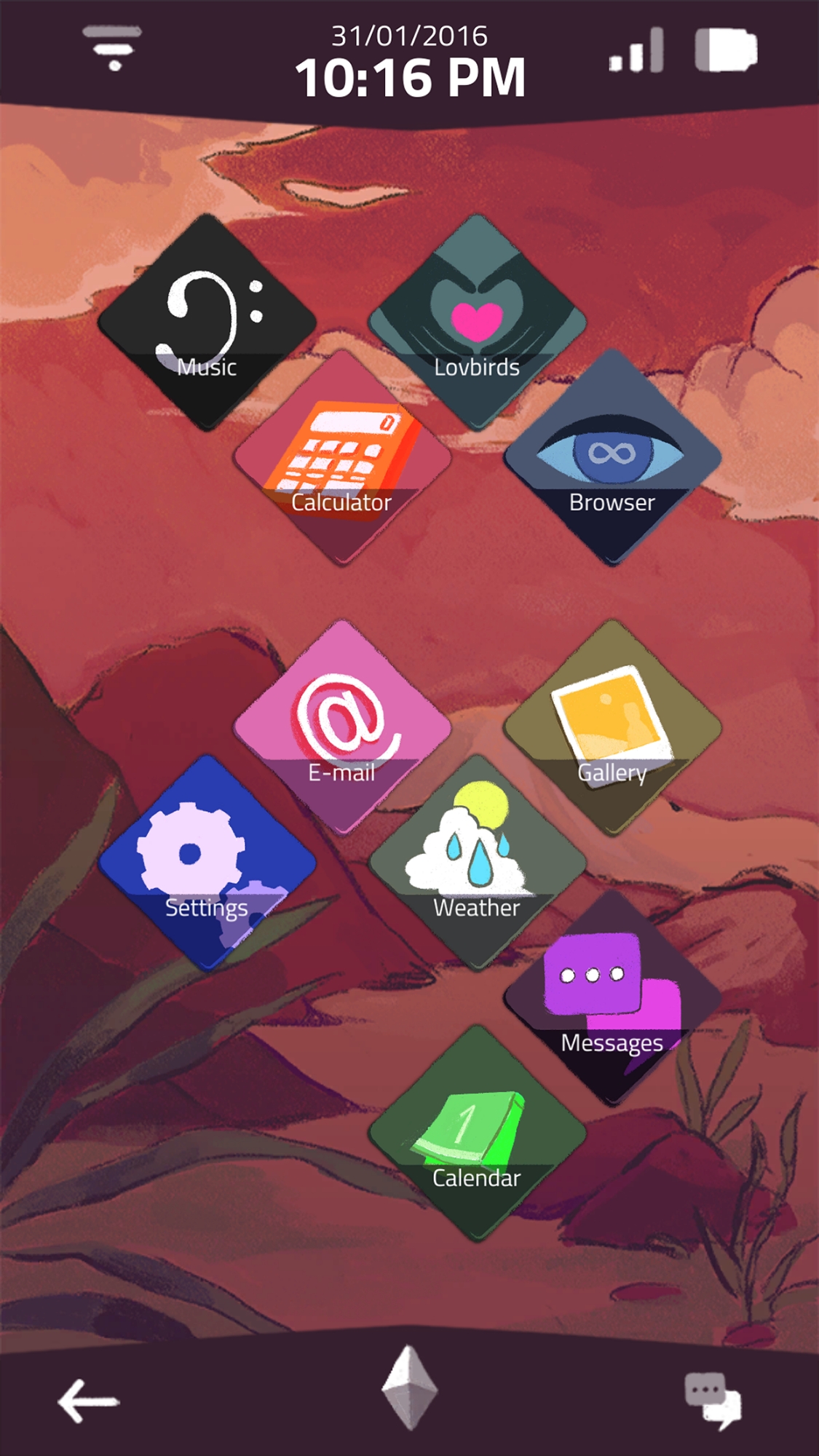Open the Gallery app
The image size is (819, 1456).
612,727
